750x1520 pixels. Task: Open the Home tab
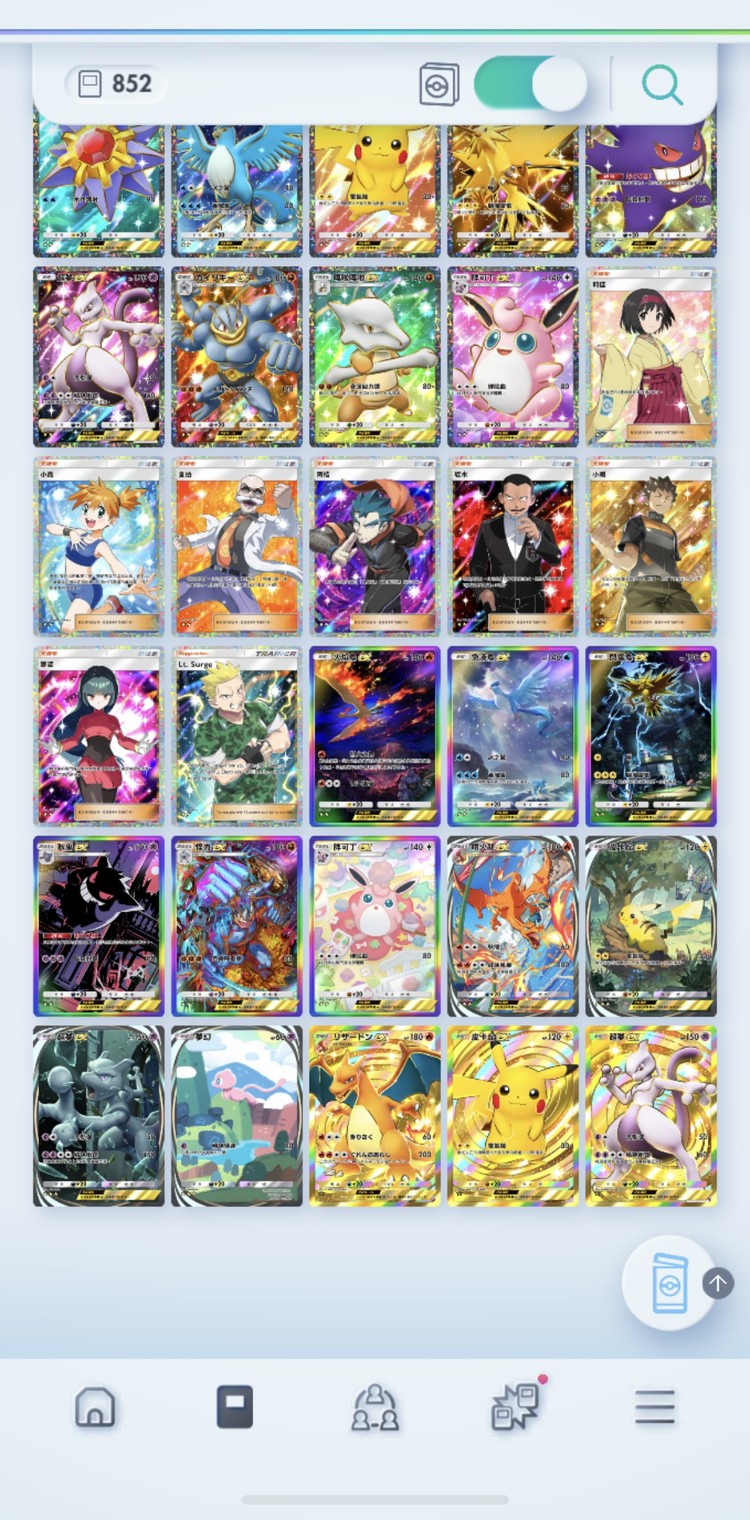click(x=95, y=1407)
